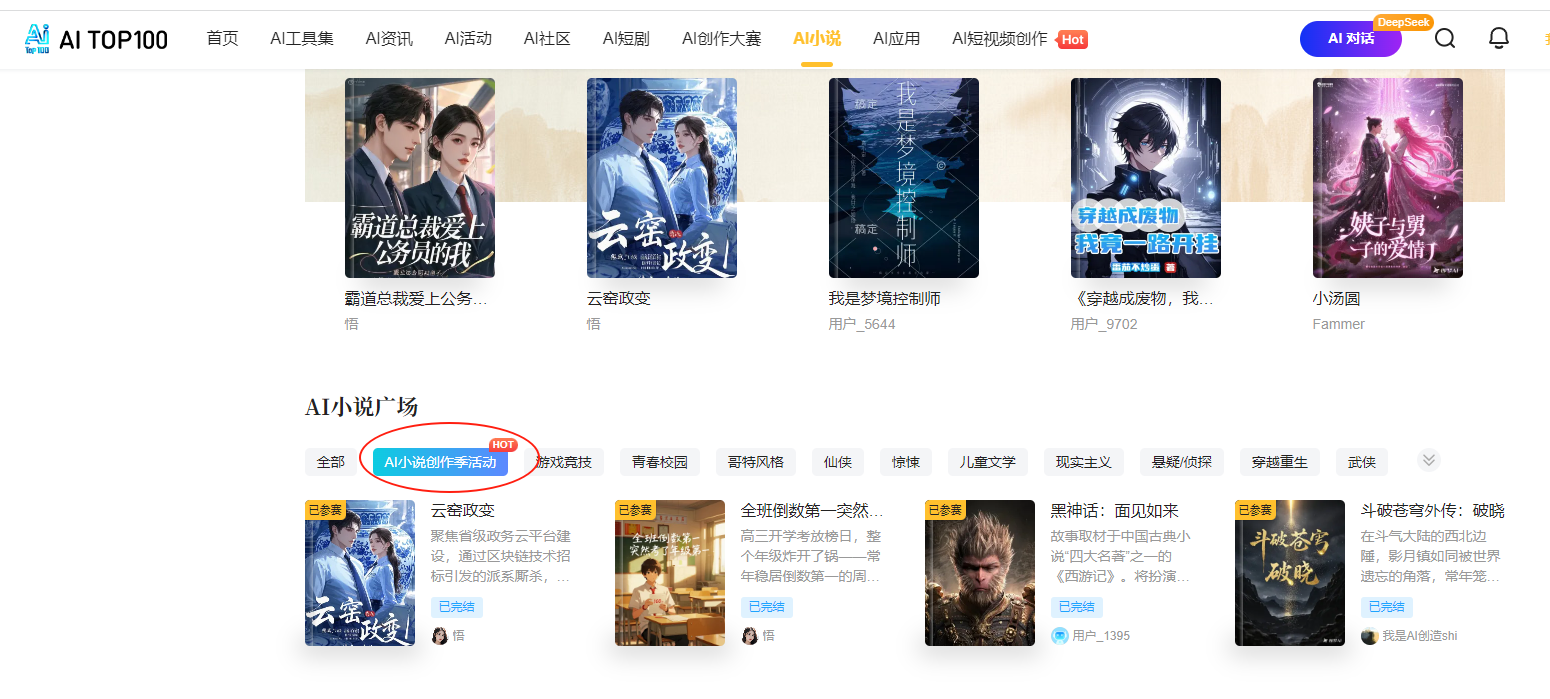The width and height of the screenshot is (1550, 699).
Task: Open the notifications bell
Action: click(1498, 39)
